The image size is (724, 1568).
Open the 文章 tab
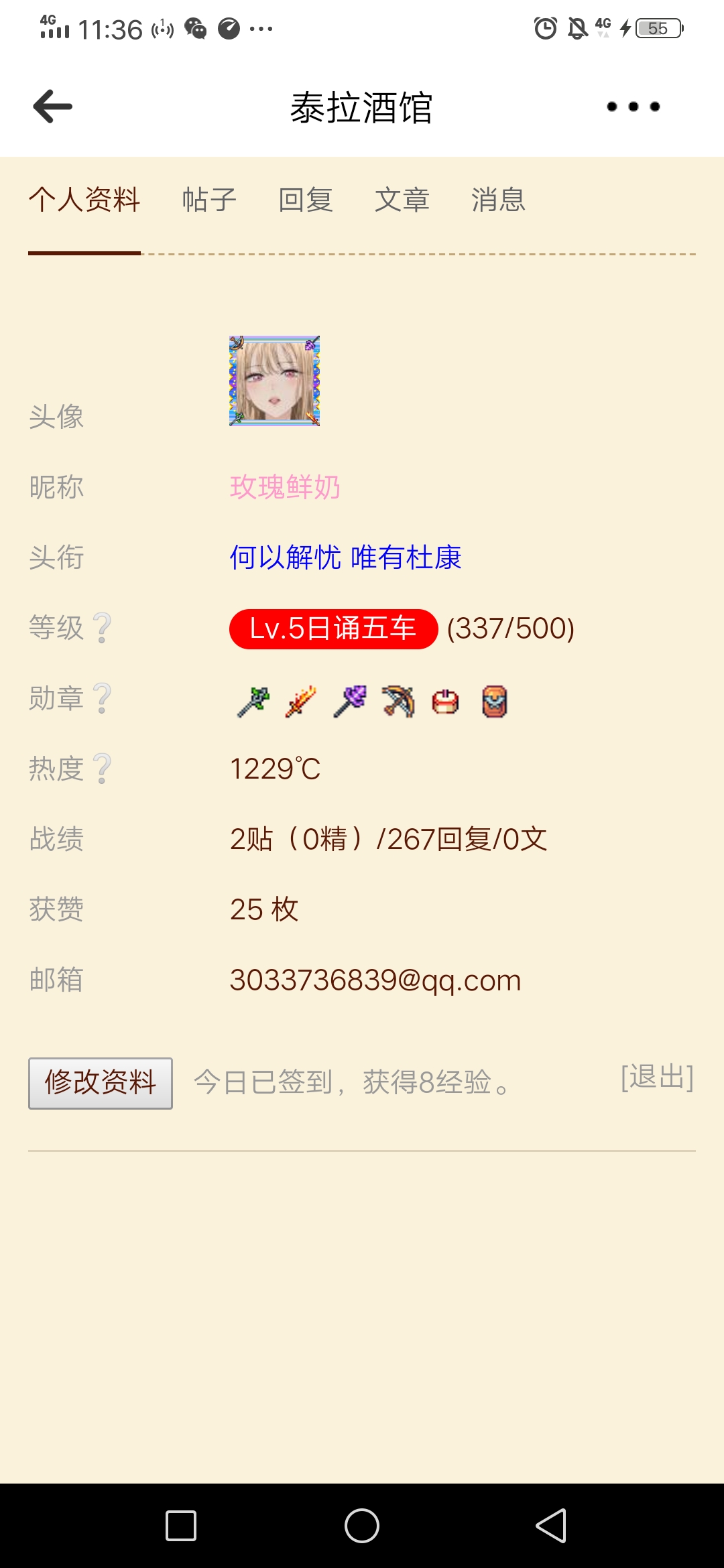coord(402,200)
